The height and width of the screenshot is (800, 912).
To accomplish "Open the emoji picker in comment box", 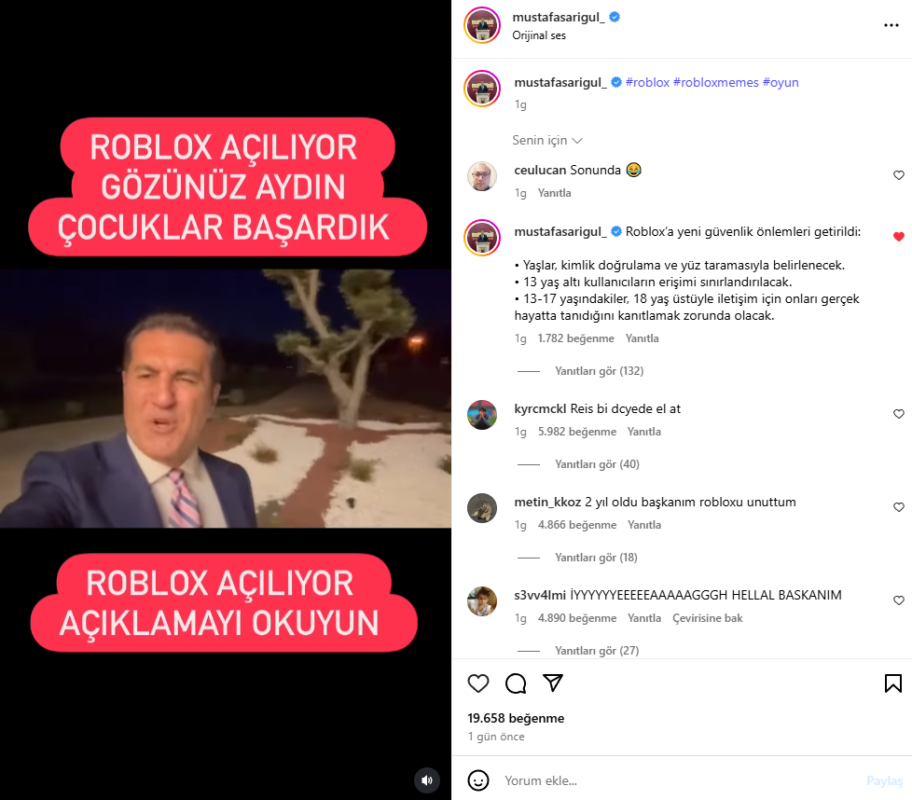I will click(479, 780).
